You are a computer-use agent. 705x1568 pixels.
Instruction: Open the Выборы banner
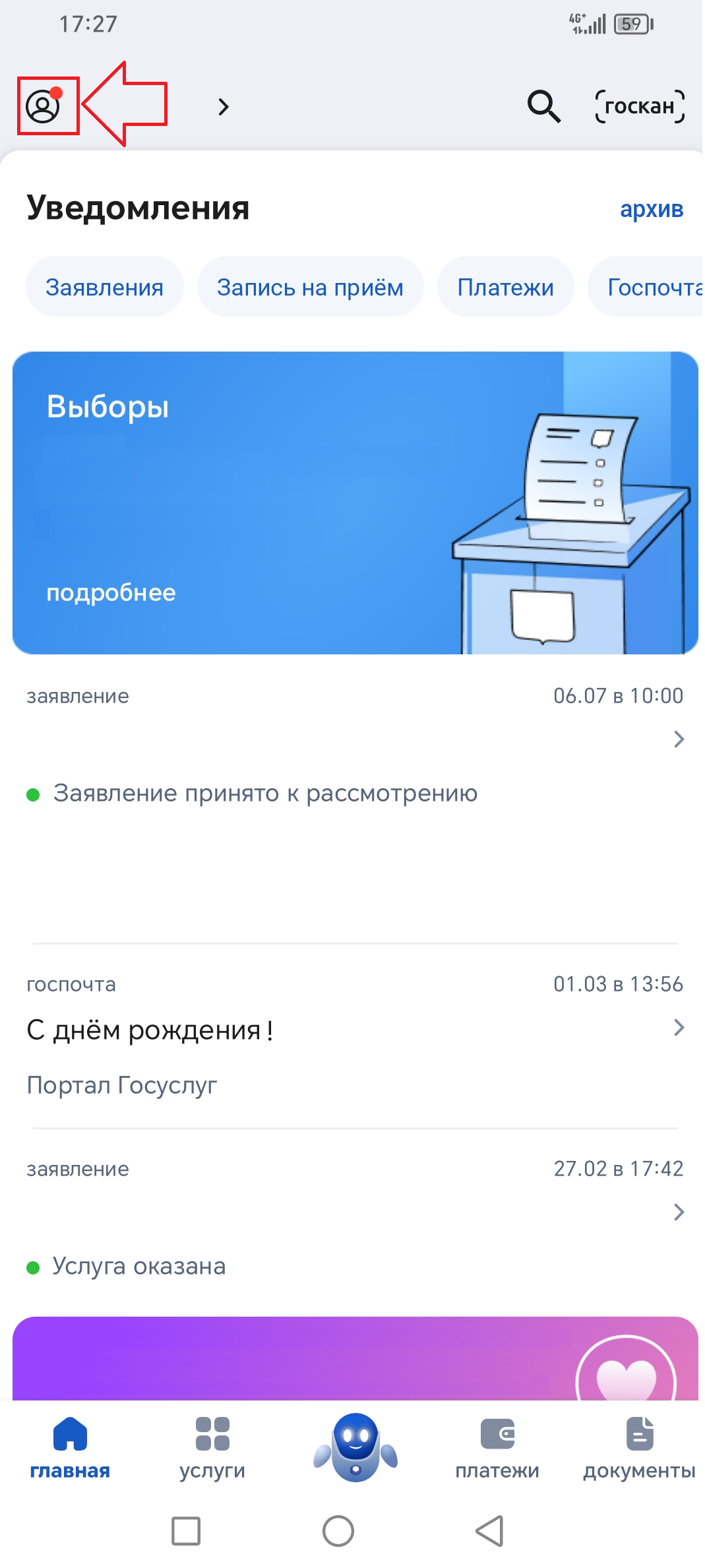pos(355,503)
